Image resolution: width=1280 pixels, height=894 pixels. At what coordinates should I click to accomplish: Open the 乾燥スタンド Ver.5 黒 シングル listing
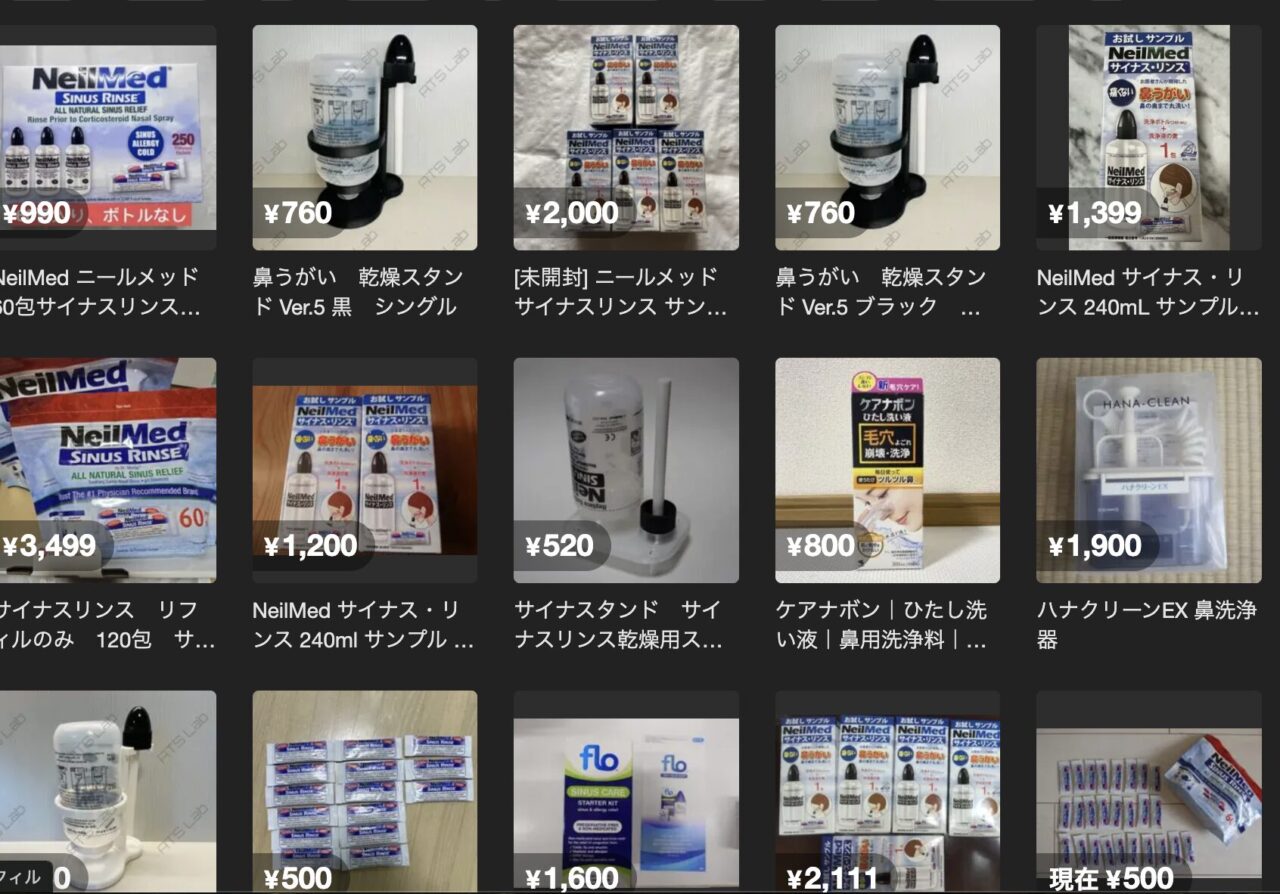tap(365, 137)
